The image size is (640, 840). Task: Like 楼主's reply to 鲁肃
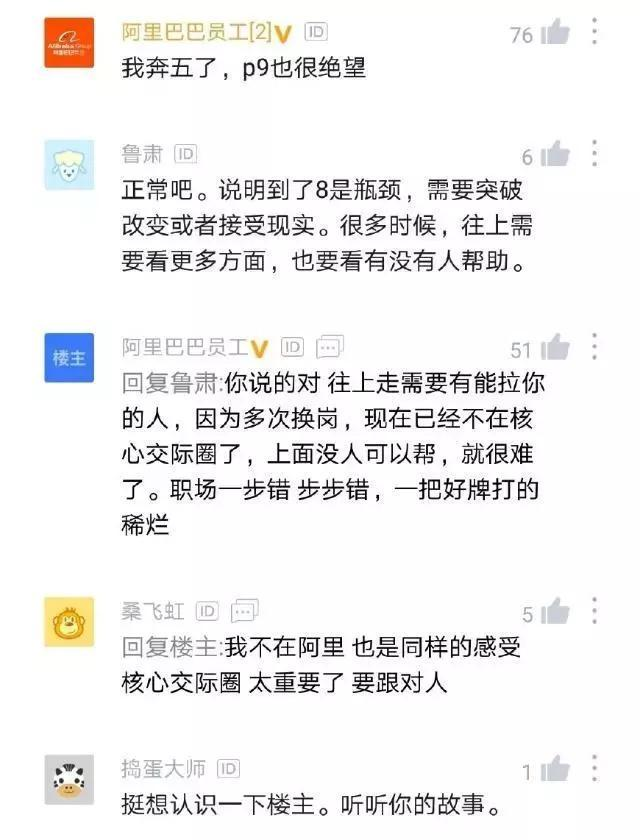pyautogui.click(x=555, y=349)
